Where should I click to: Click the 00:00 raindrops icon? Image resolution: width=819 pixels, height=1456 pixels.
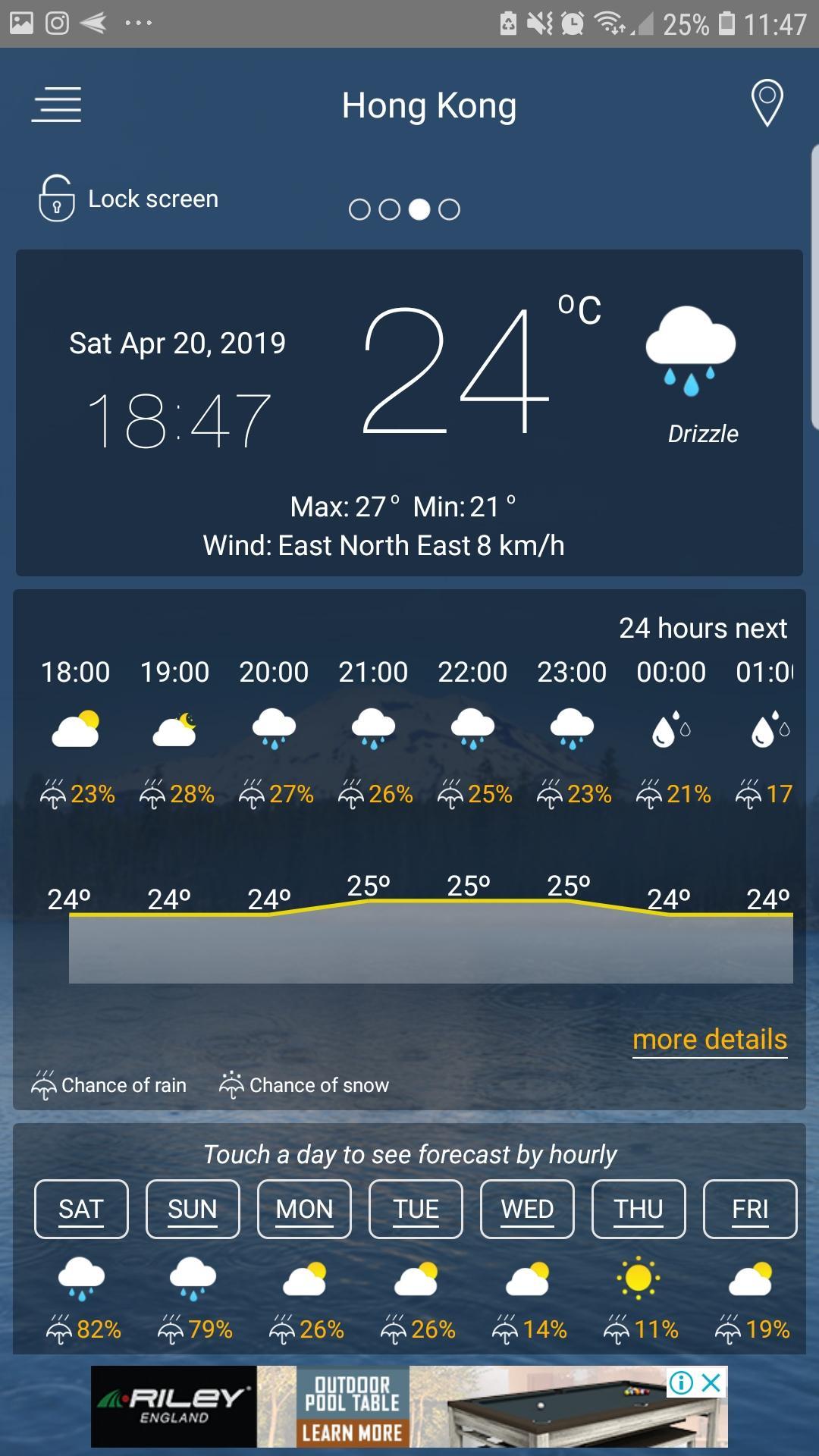672,728
